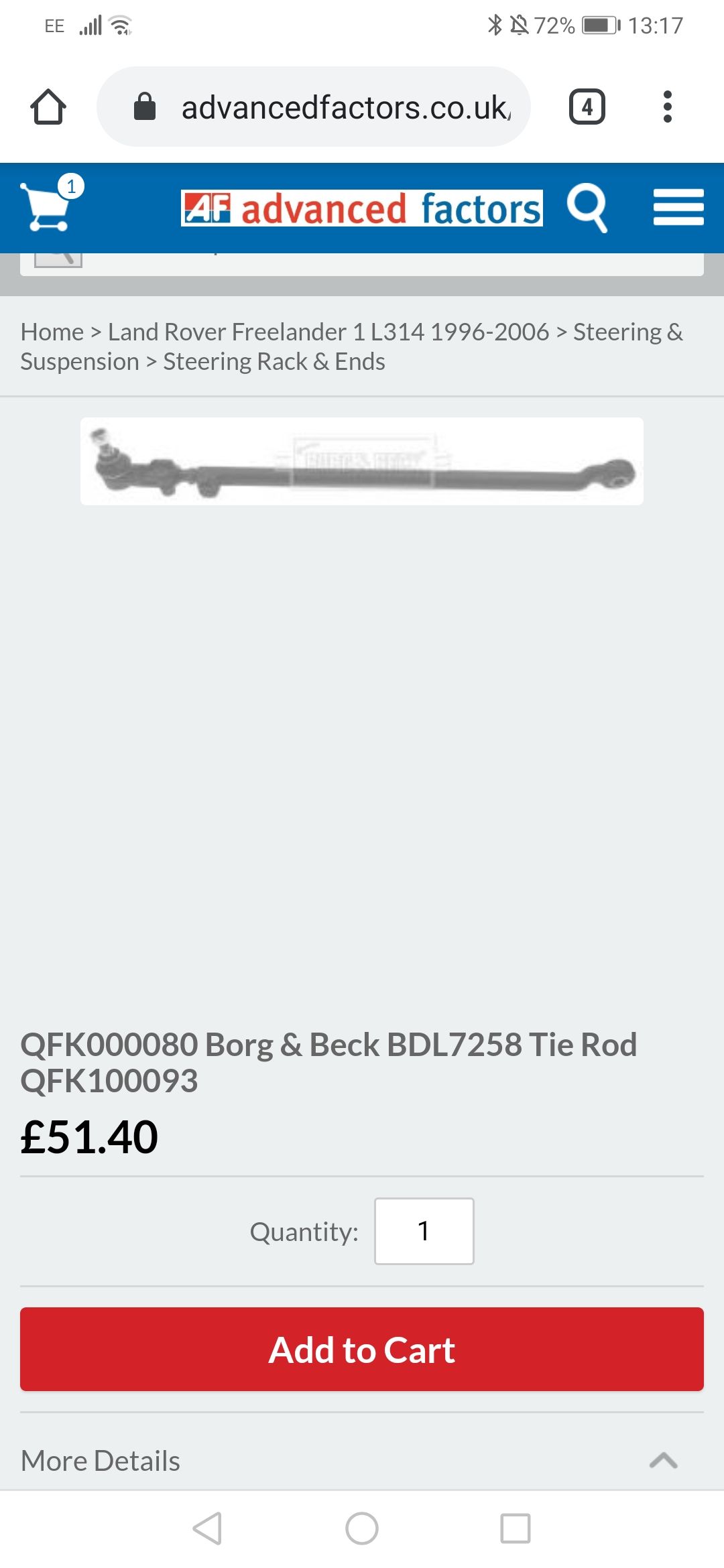View the tie rod product image

362,461
